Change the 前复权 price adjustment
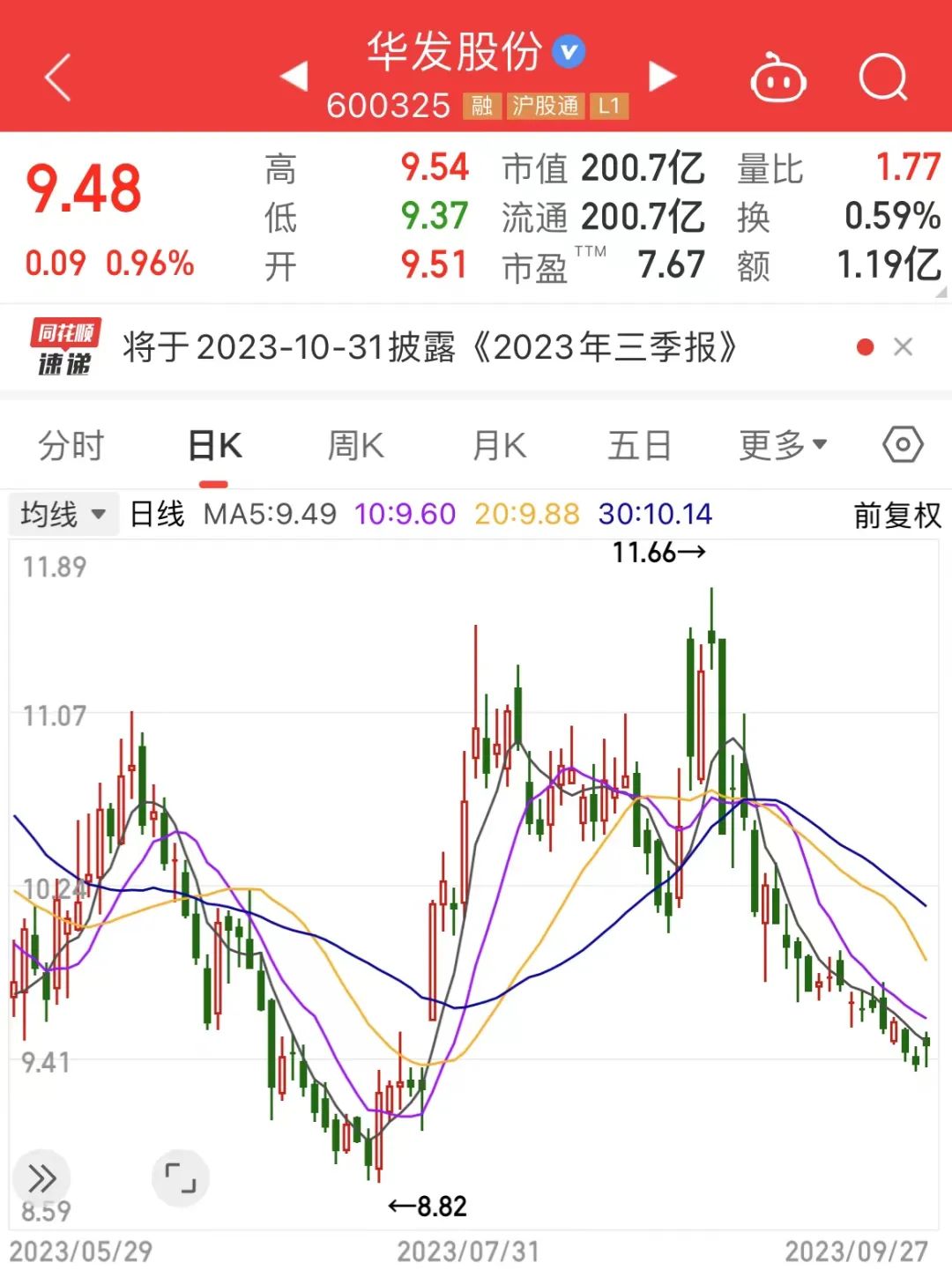 [x=896, y=515]
